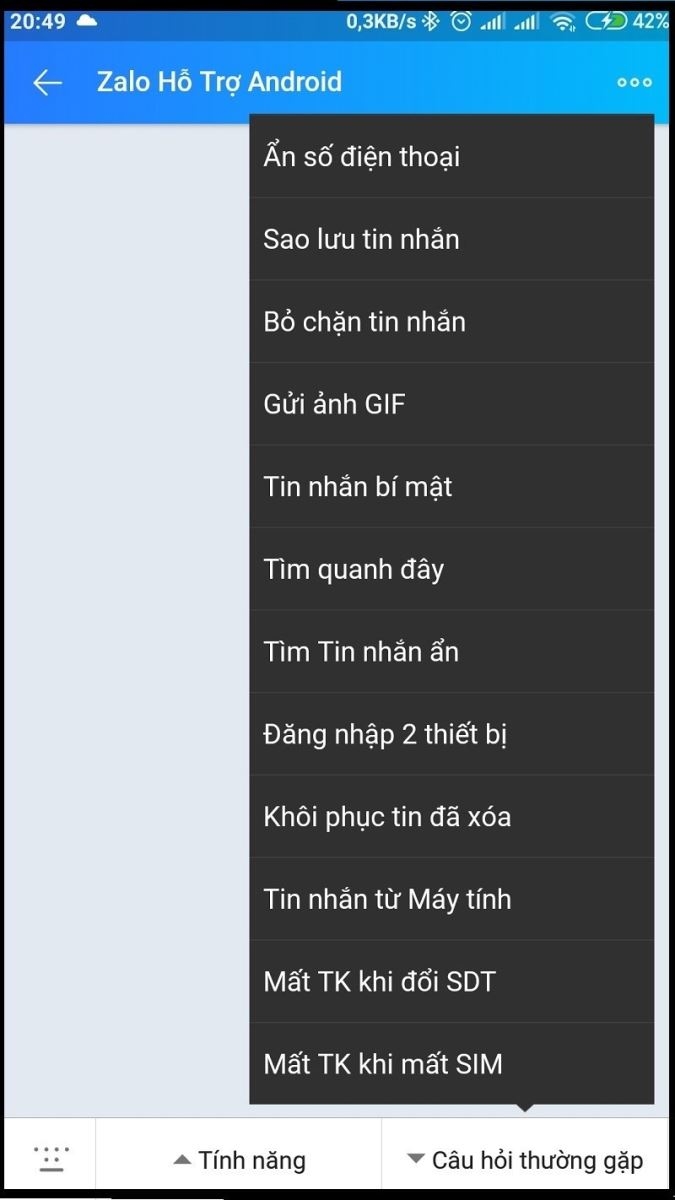Open Tin nhắn bí mật

point(451,487)
